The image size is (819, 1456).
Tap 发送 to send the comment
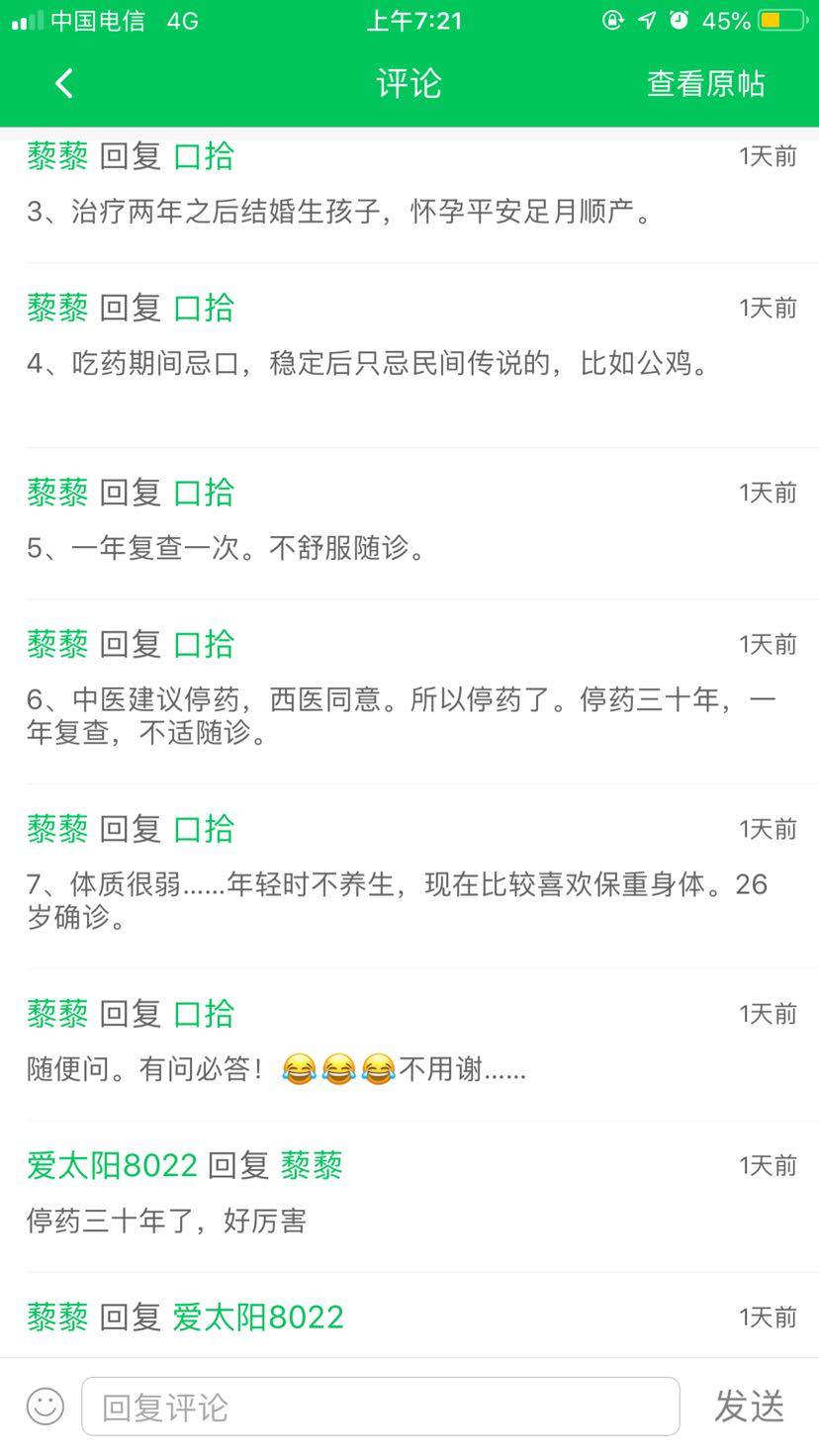click(749, 1406)
